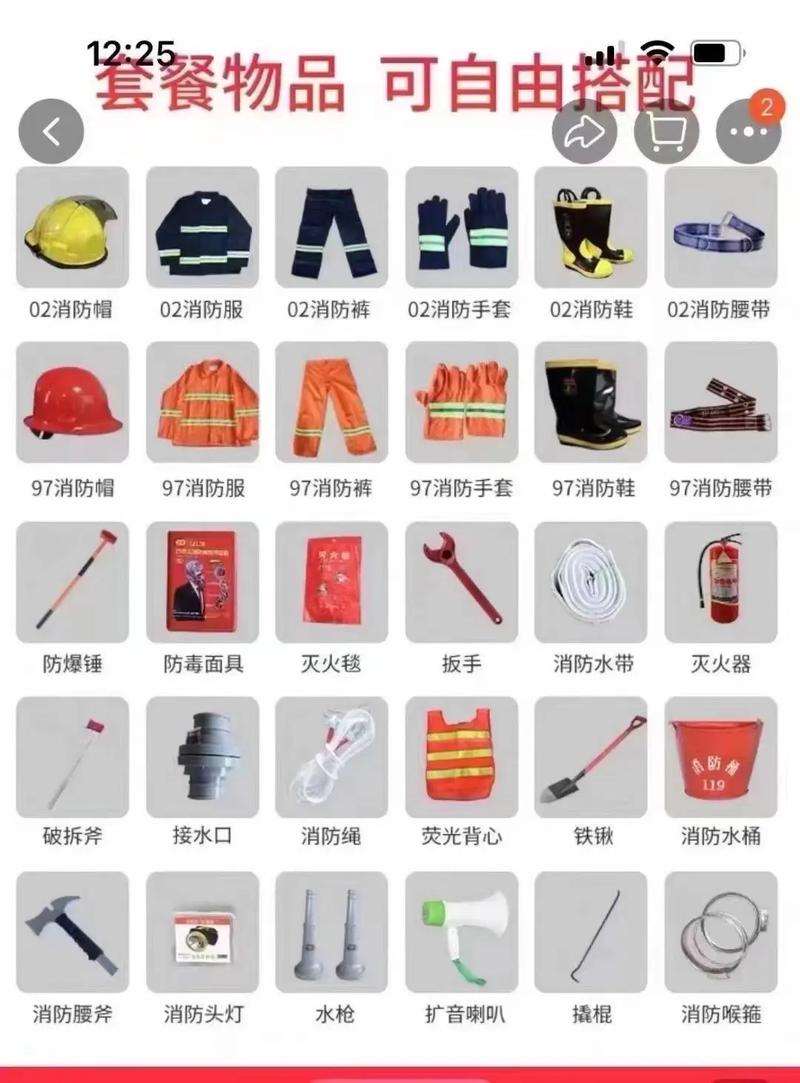This screenshot has width=800, height=1083.
Task: Click the 荧光背心 reflective vest image
Action: (x=460, y=758)
